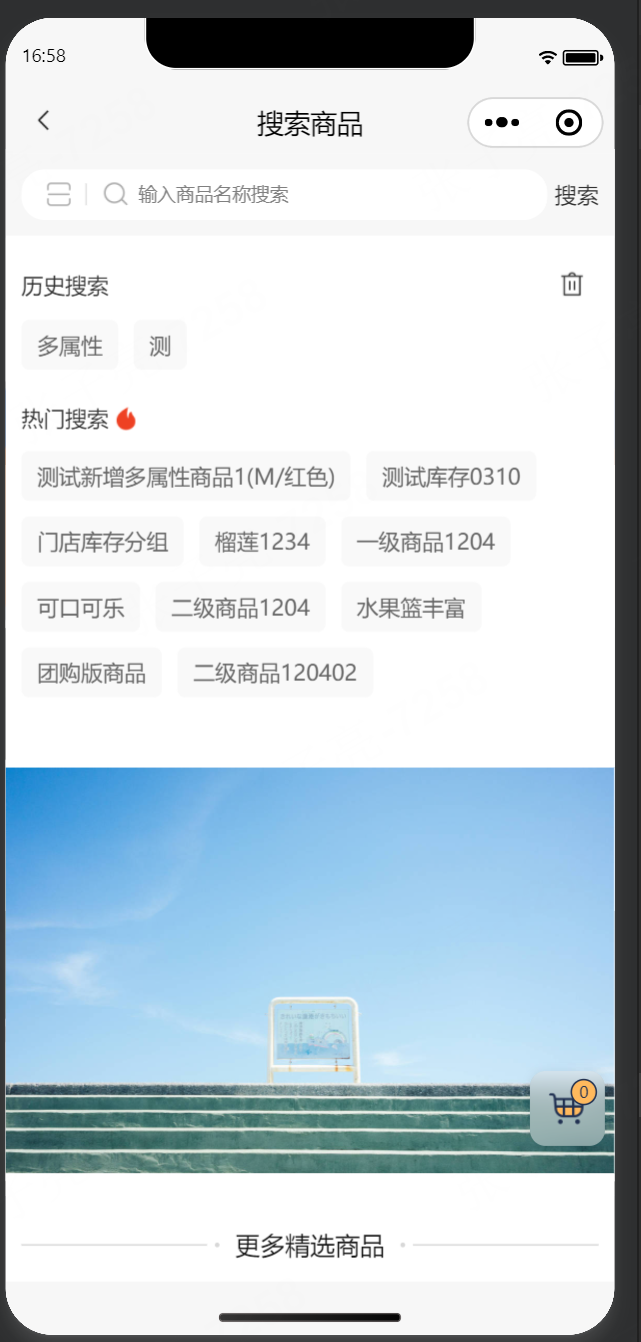Tap the 搜索 button

pos(576,196)
